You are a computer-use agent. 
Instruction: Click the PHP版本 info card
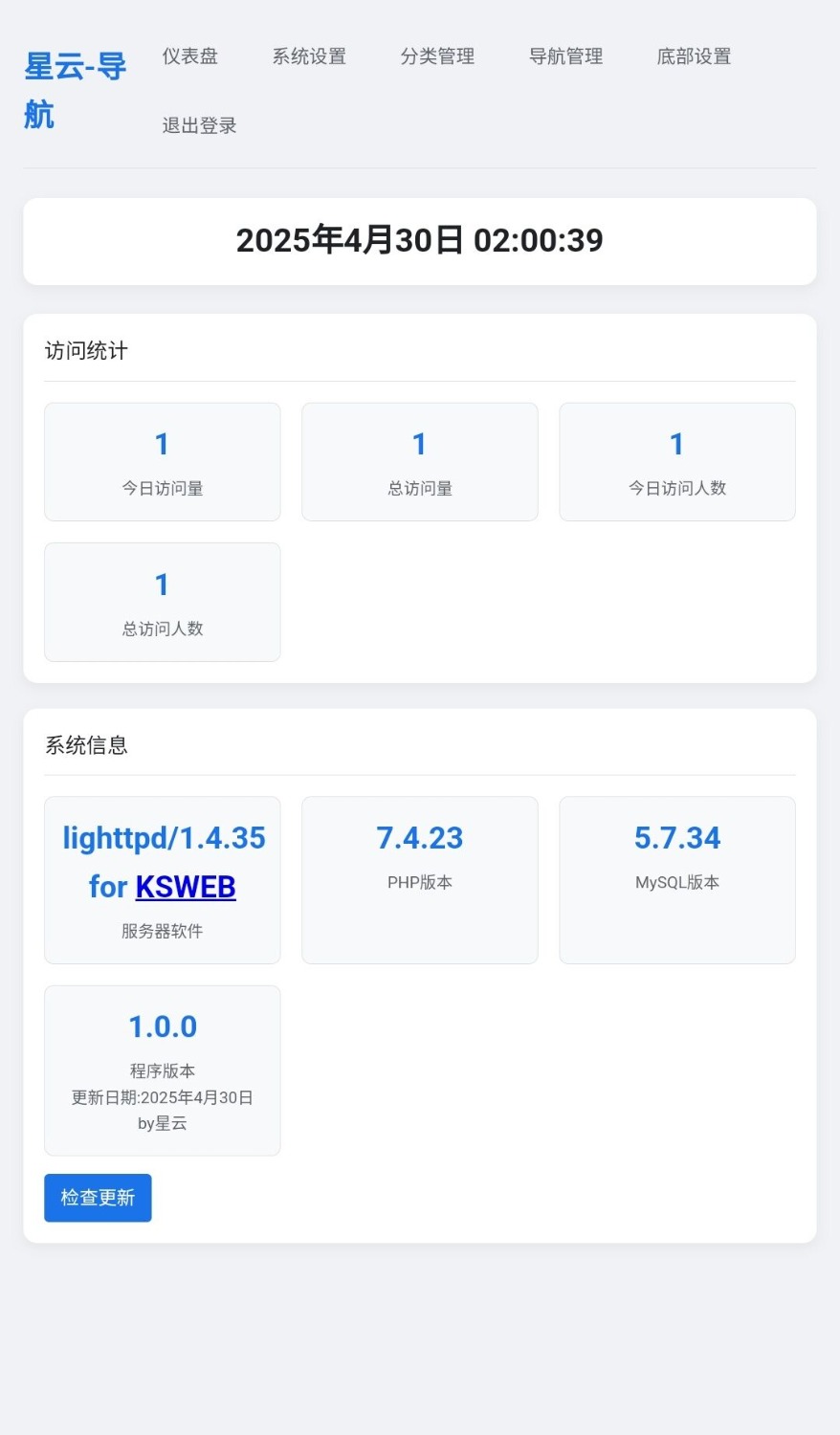click(x=419, y=879)
